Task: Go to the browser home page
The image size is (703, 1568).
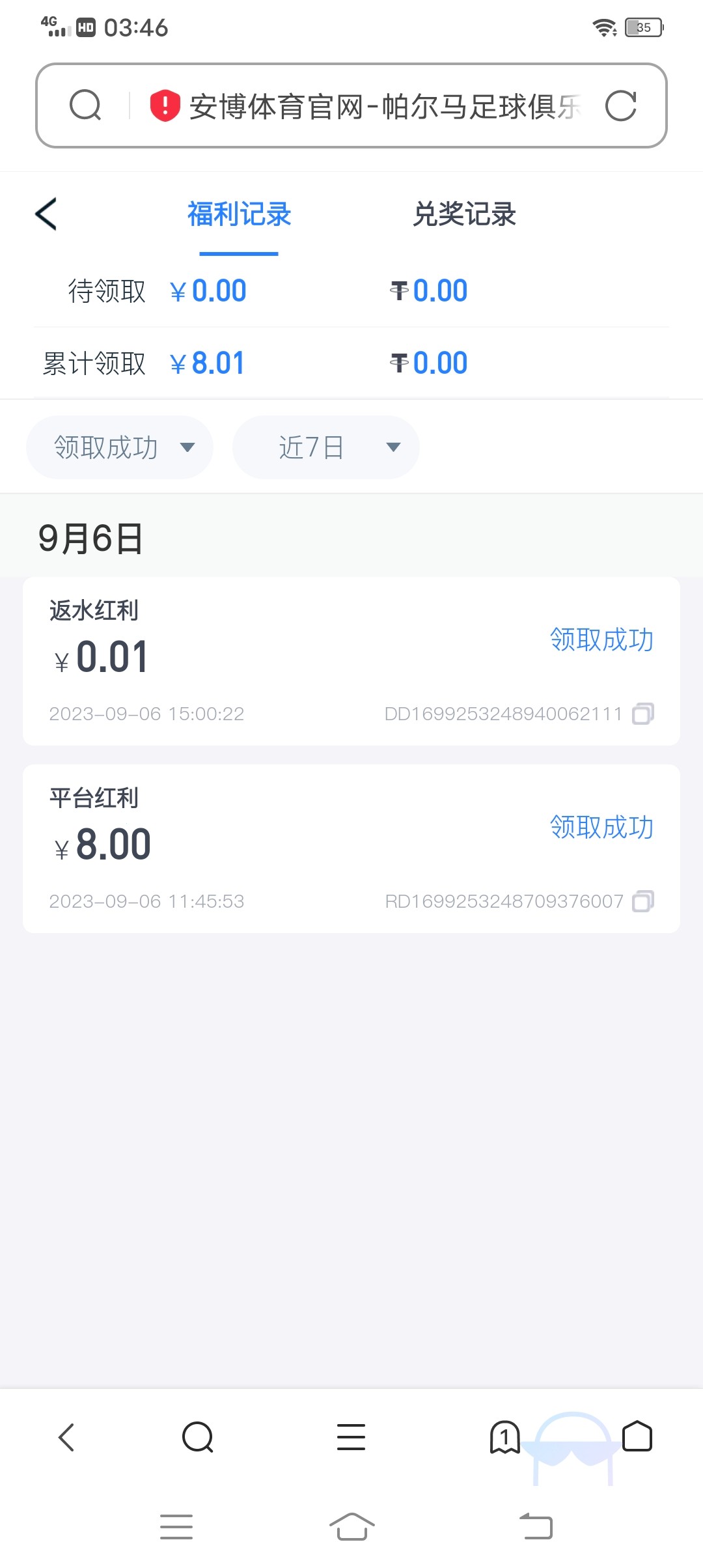Action: point(637,1437)
